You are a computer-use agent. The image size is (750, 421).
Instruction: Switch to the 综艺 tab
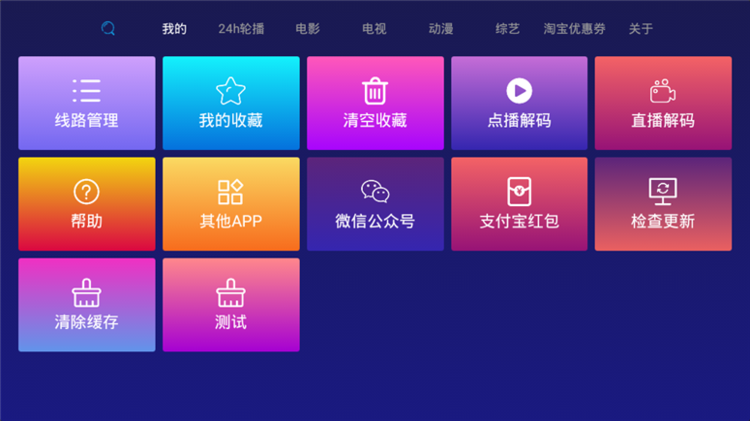coord(508,29)
